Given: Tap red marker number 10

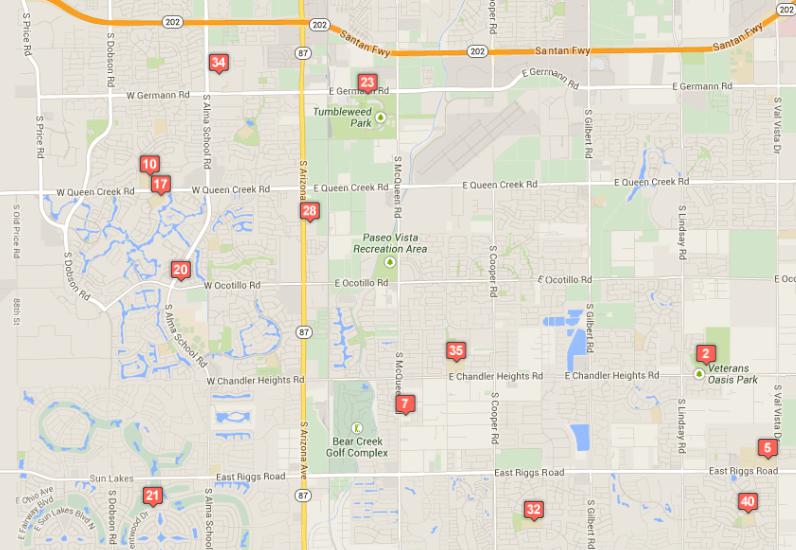Looking at the screenshot, I should (x=149, y=164).
